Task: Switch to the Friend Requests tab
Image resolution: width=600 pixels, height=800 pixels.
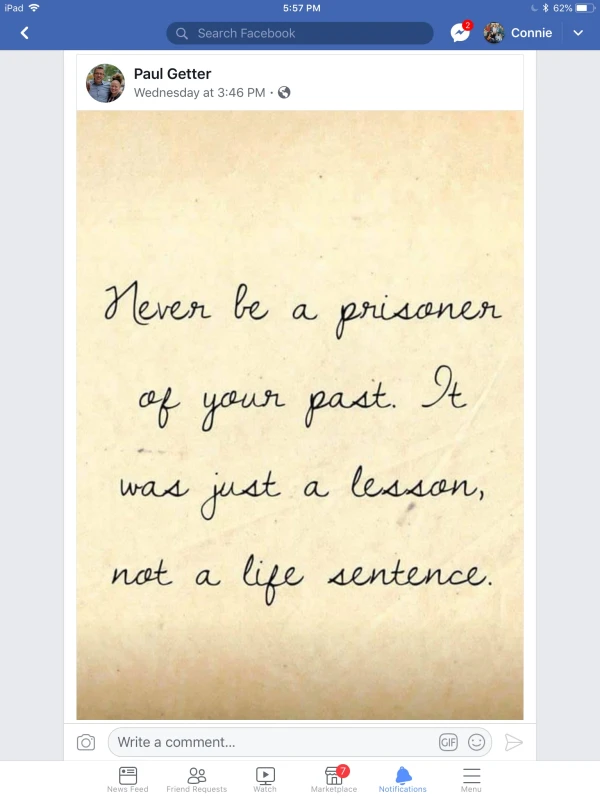Action: point(197,779)
